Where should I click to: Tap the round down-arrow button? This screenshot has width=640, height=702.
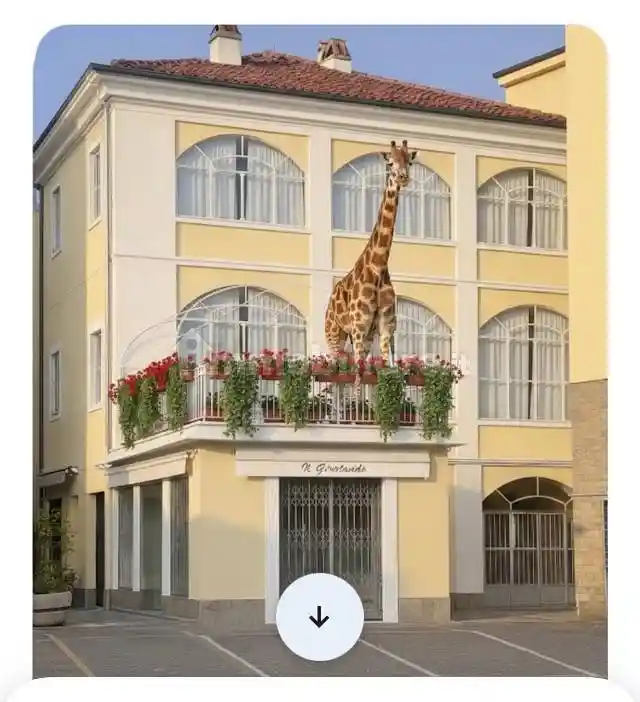[319, 617]
